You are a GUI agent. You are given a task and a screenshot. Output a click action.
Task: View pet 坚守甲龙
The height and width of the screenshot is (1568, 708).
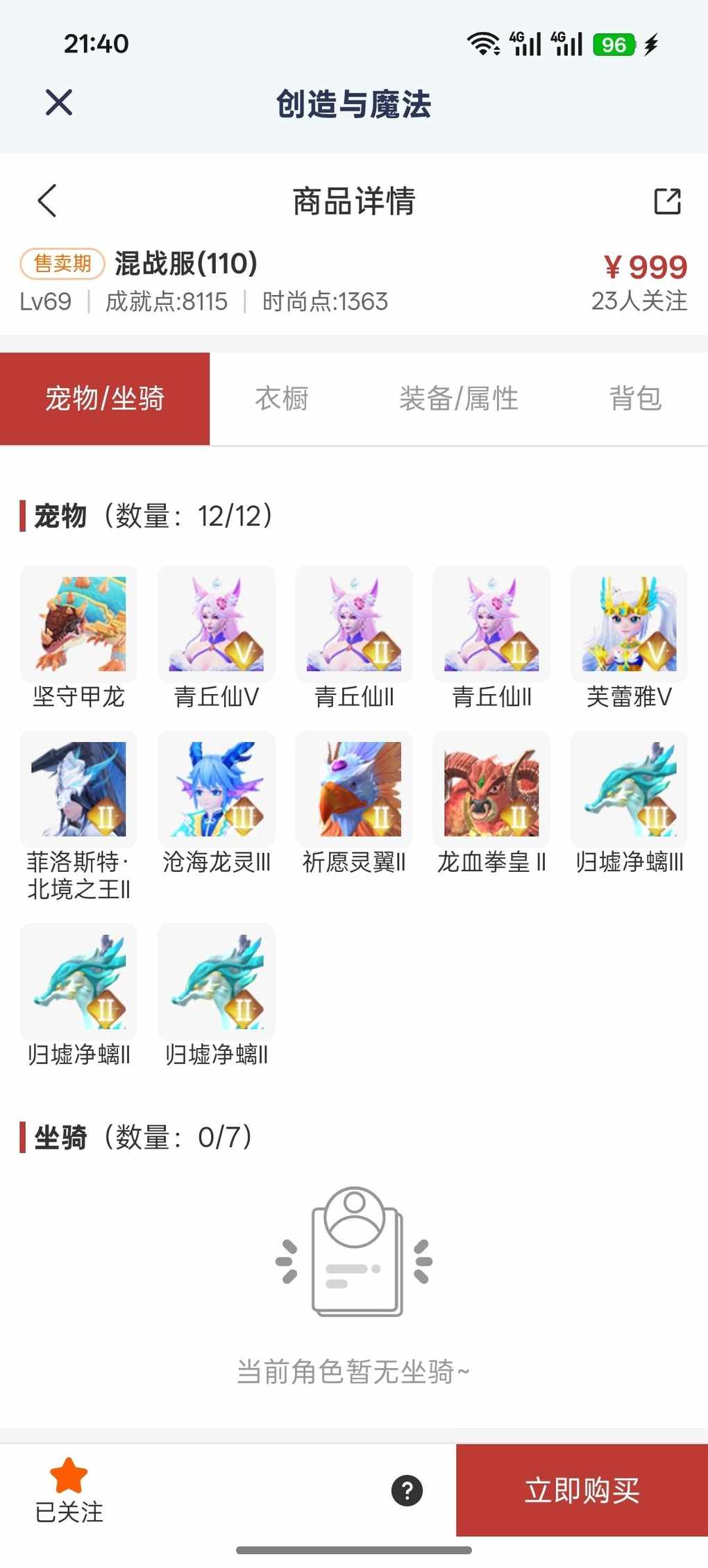click(x=78, y=624)
